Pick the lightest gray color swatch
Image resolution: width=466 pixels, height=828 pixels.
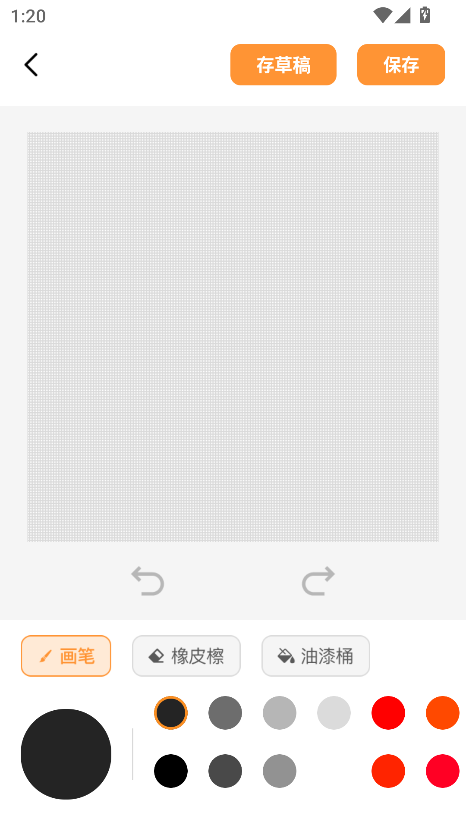point(334,713)
